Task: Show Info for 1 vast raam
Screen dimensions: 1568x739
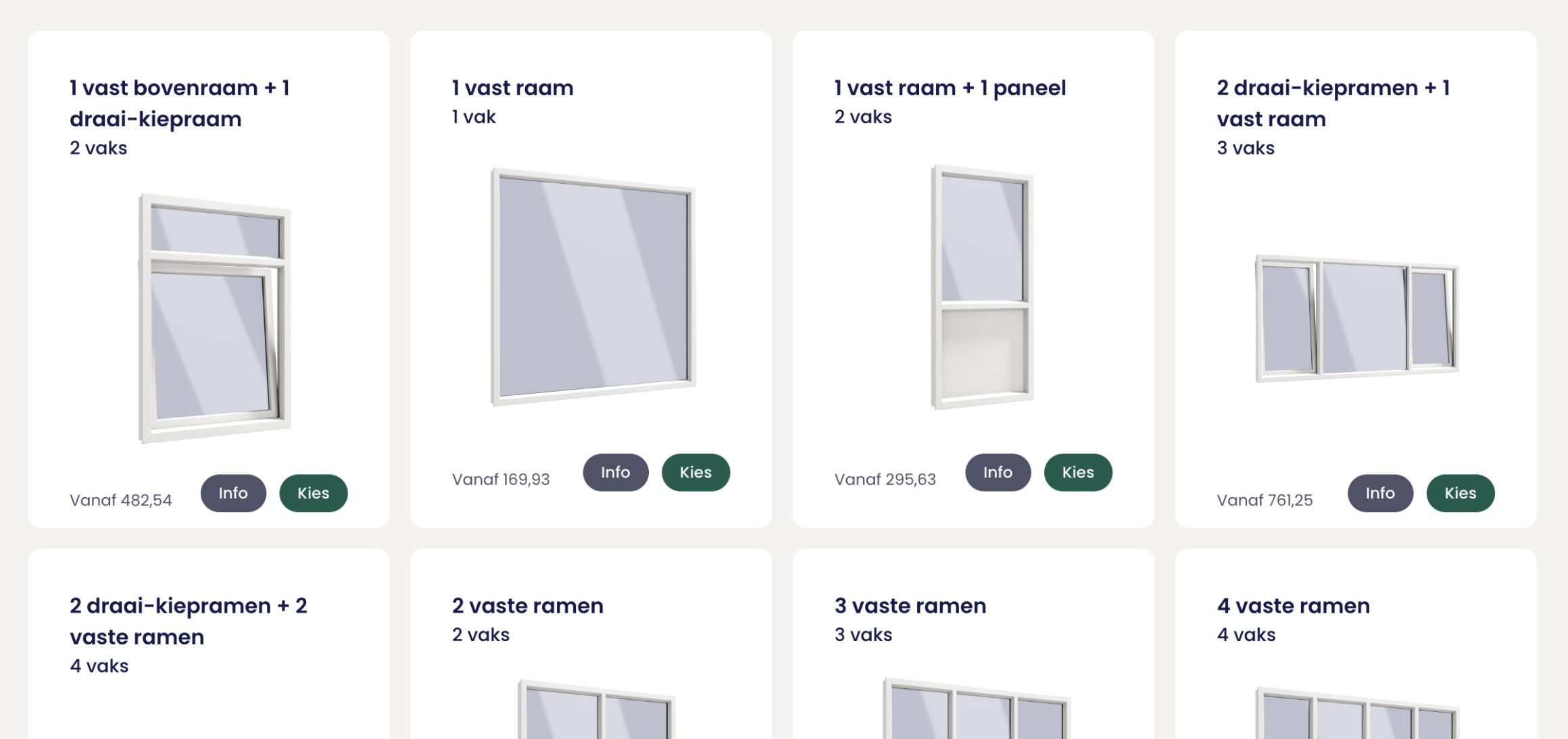Action: tap(615, 472)
